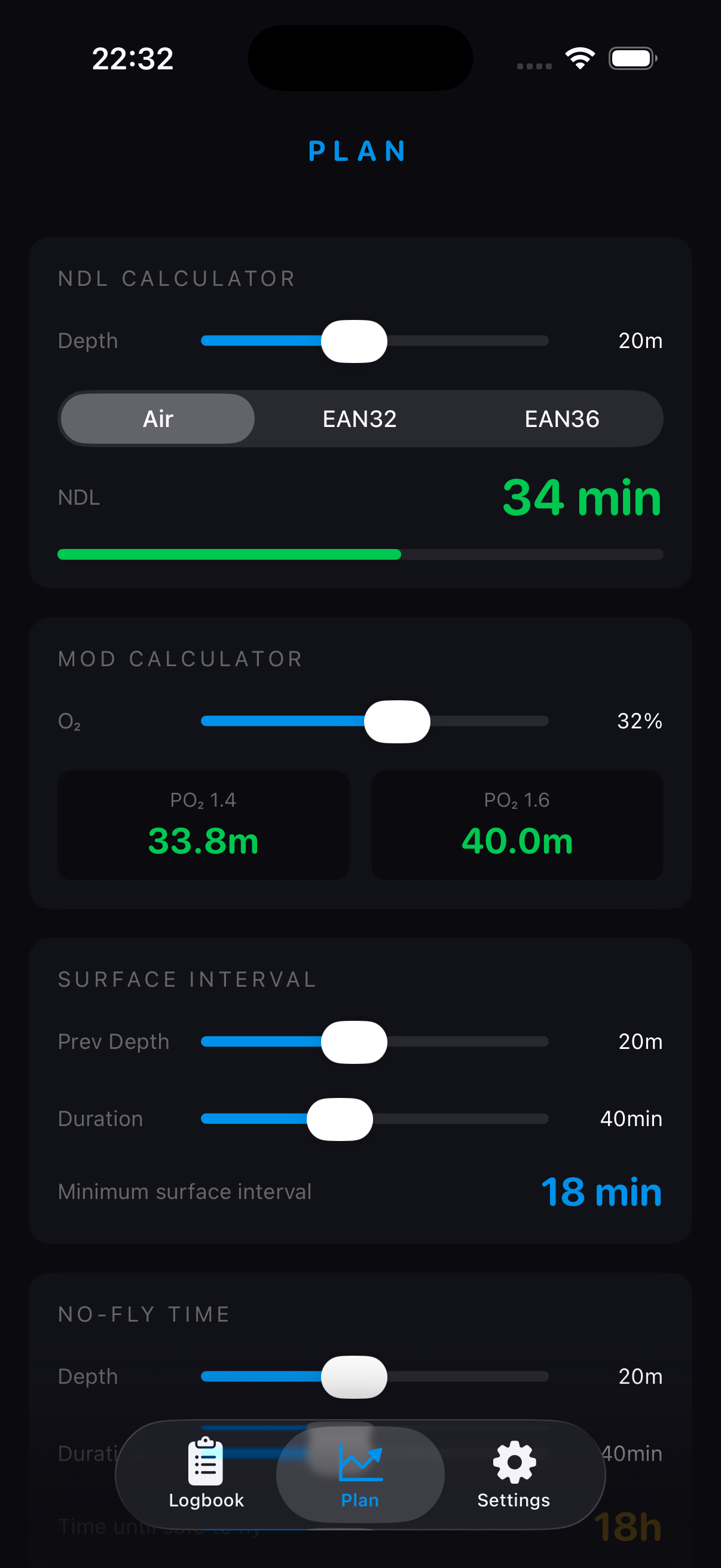Image resolution: width=721 pixels, height=1568 pixels.
Task: Tap the NDL Calculator Depth slider
Action: tap(354, 341)
